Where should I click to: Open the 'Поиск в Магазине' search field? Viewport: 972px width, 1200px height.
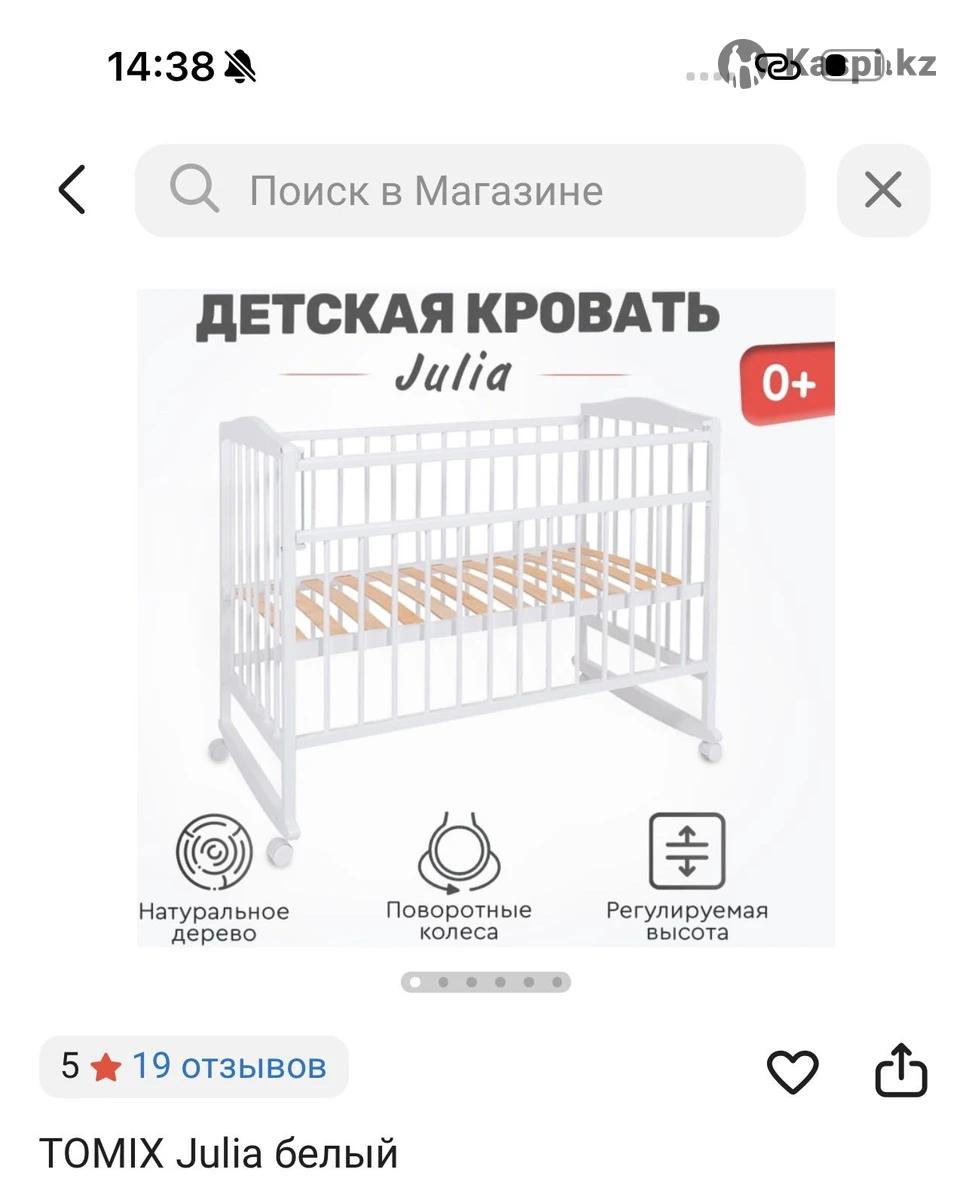tap(470, 190)
